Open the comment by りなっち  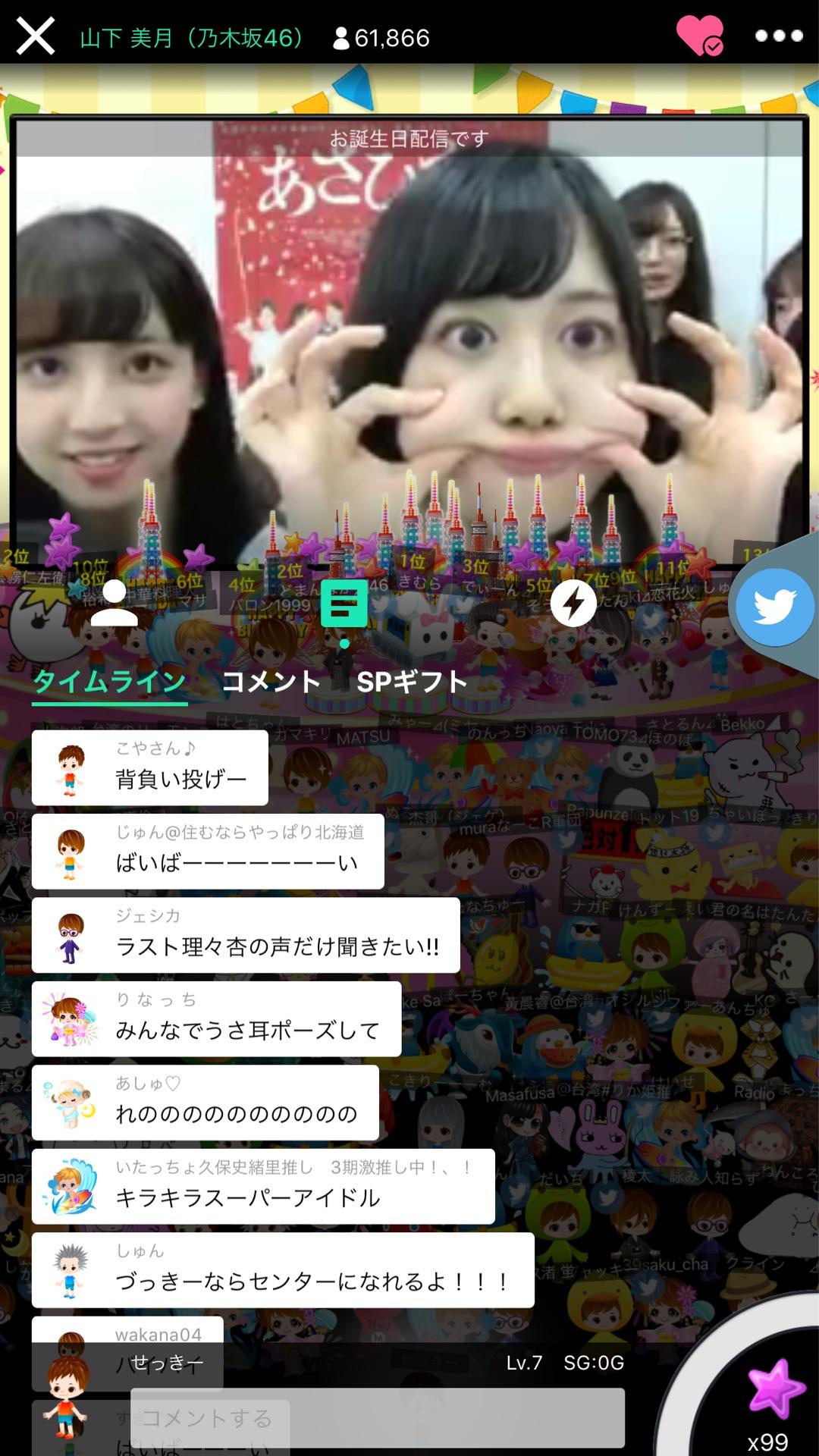click(x=216, y=1018)
